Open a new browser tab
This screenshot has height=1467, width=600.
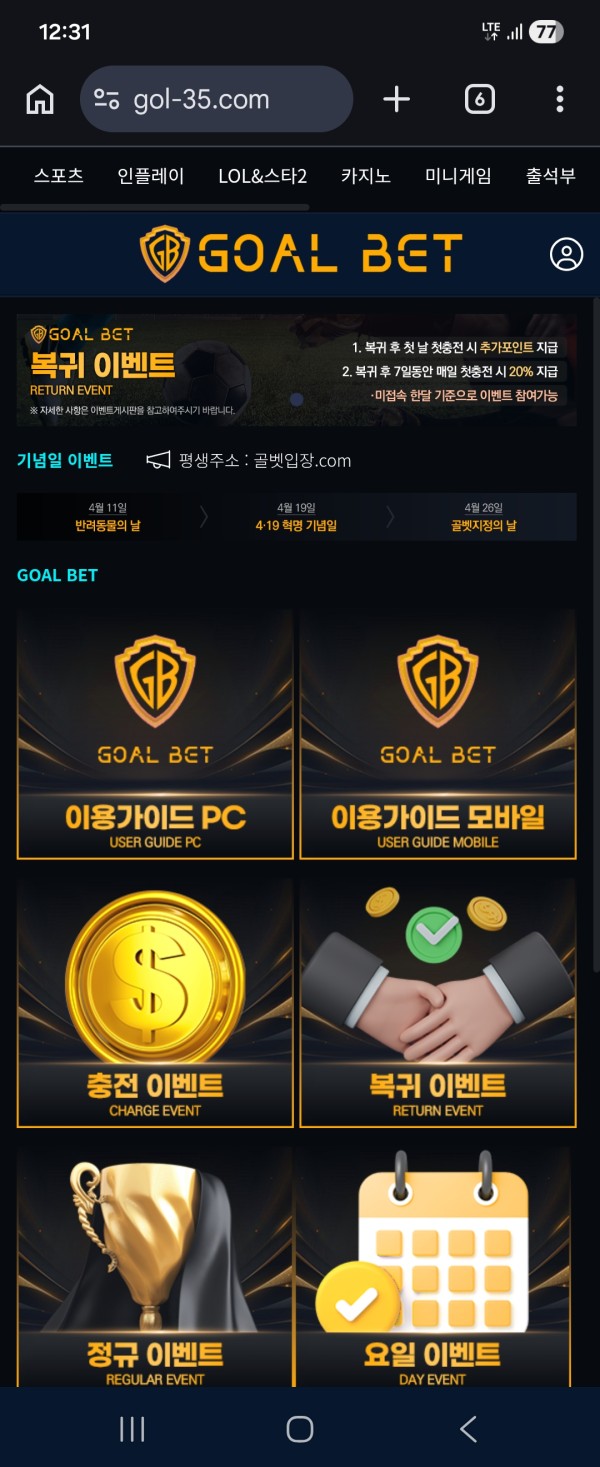click(x=397, y=99)
